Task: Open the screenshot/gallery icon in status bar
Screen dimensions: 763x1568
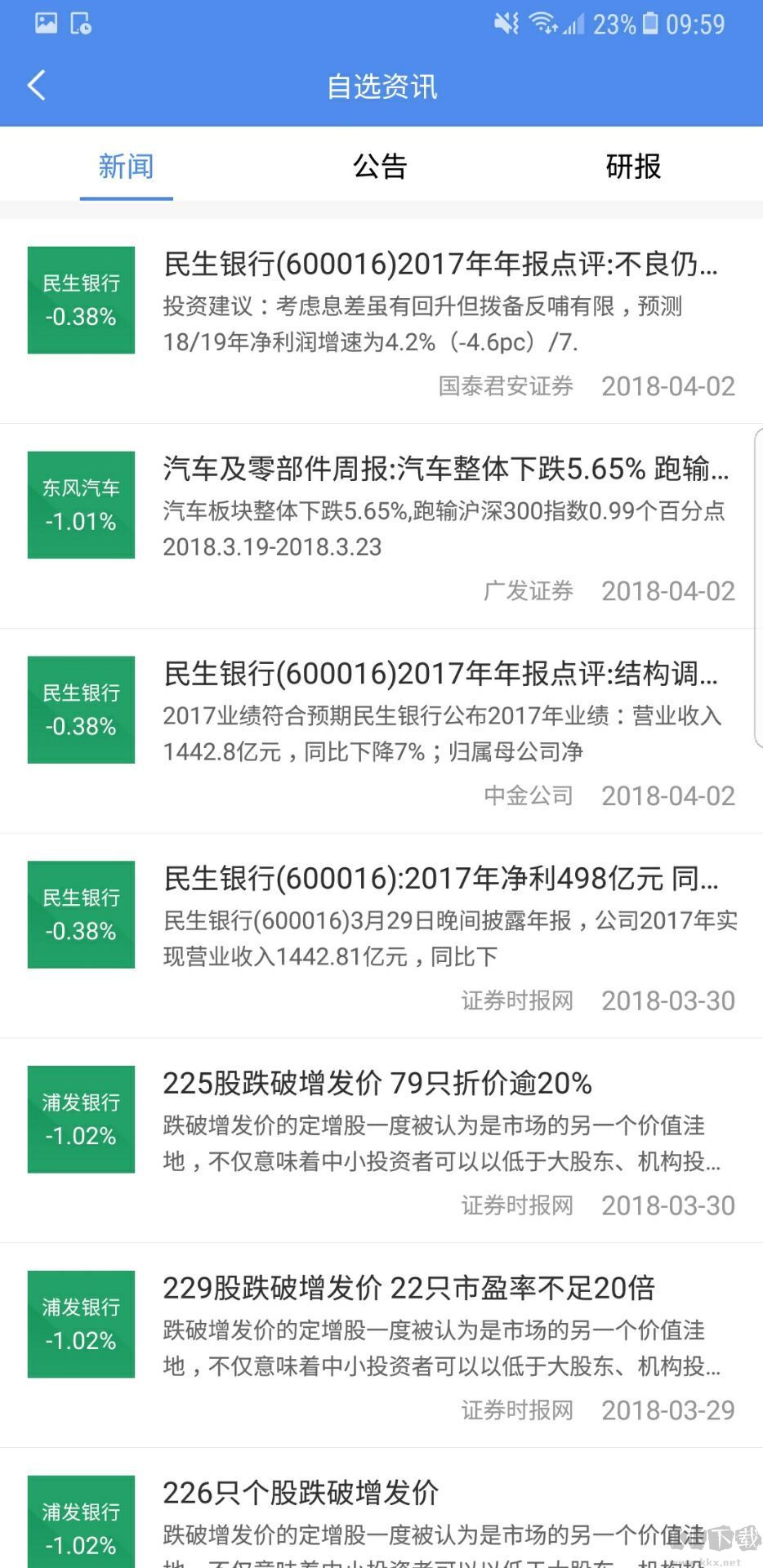Action: [x=47, y=22]
